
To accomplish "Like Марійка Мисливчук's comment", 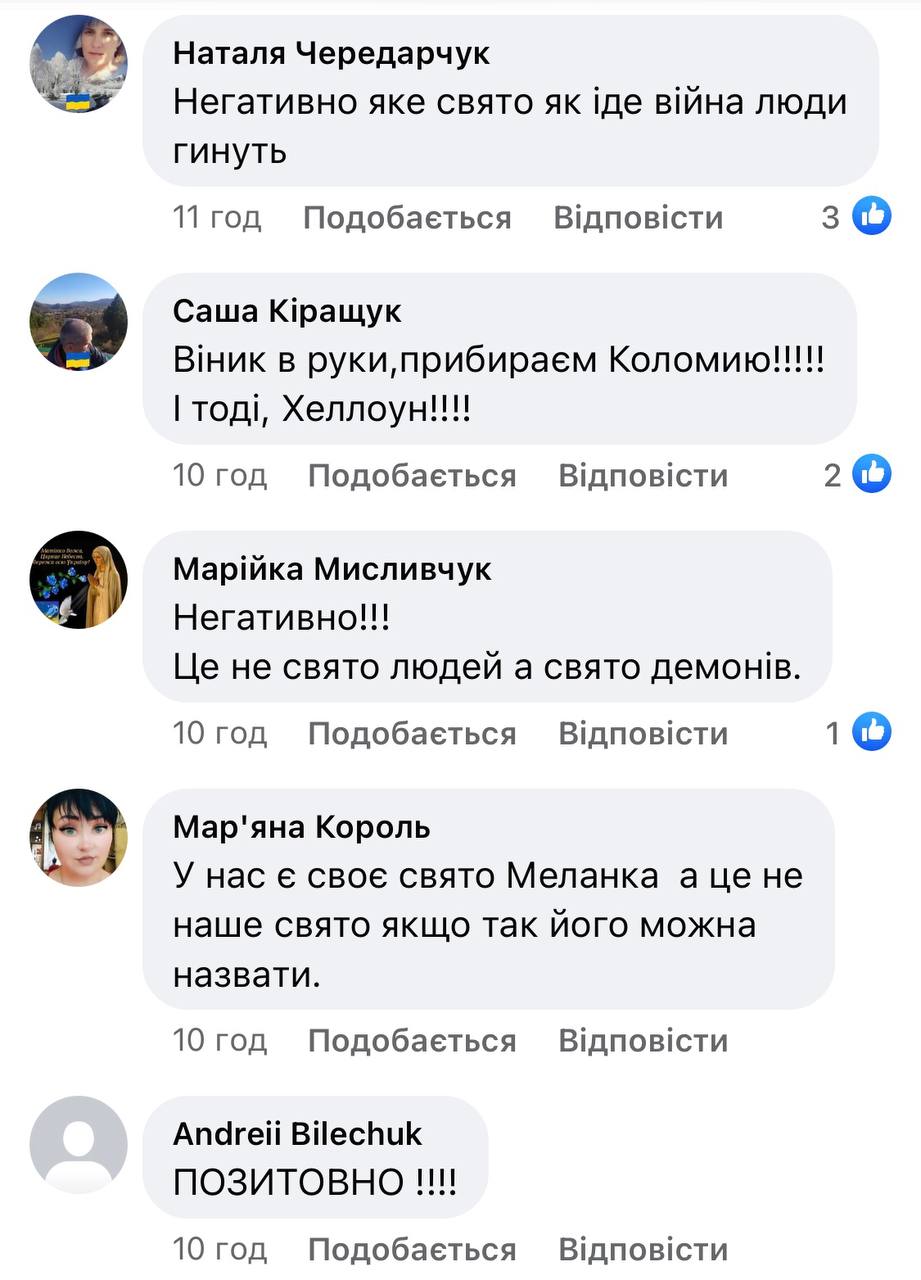I will pyautogui.click(x=411, y=734).
